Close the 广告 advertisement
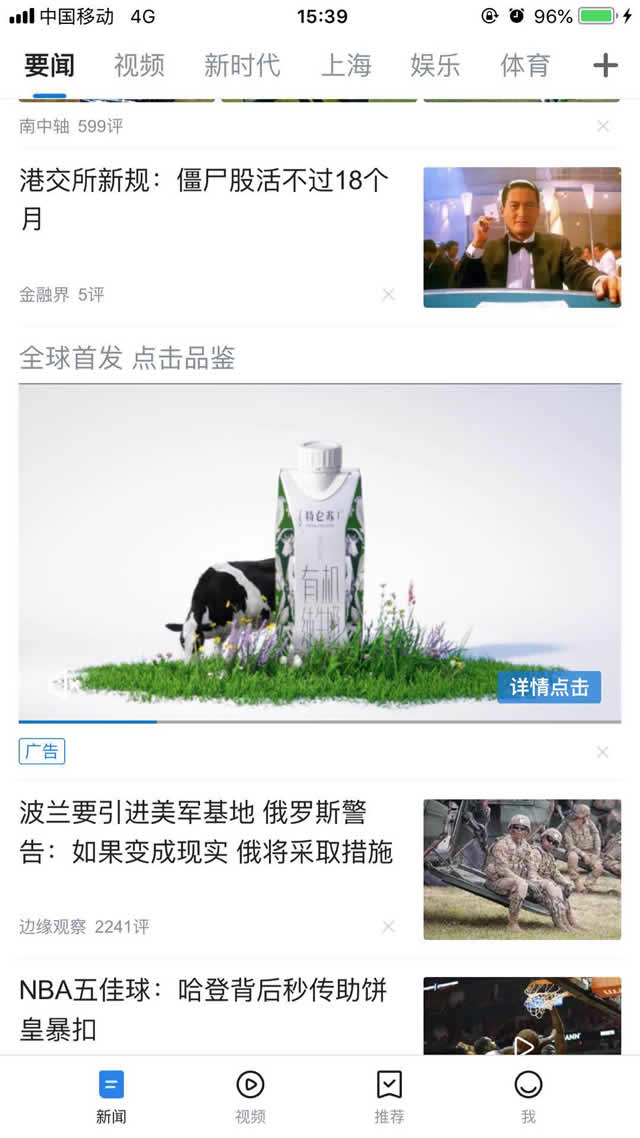Image resolution: width=640 pixels, height=1138 pixels. [x=602, y=752]
